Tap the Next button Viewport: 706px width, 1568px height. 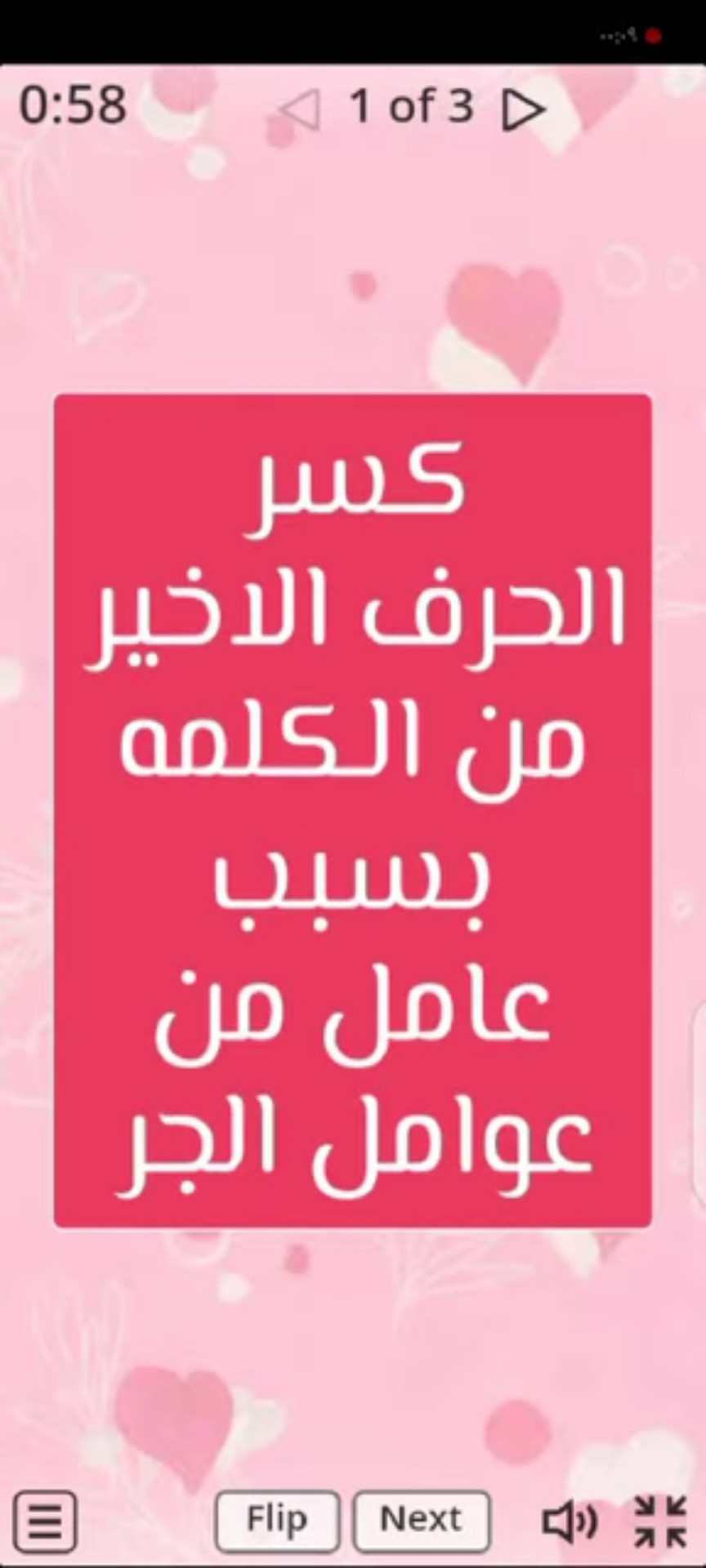click(422, 1520)
